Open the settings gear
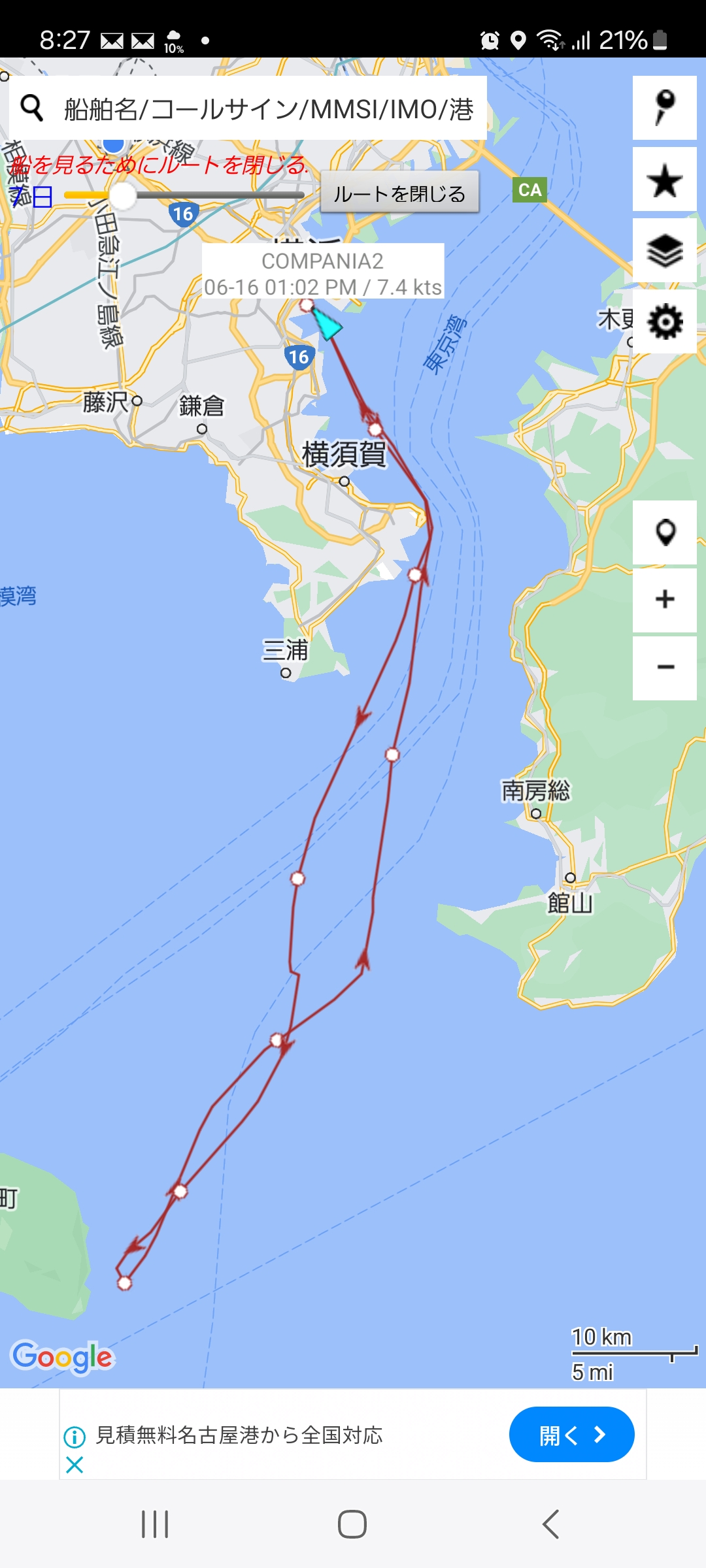 tap(665, 321)
